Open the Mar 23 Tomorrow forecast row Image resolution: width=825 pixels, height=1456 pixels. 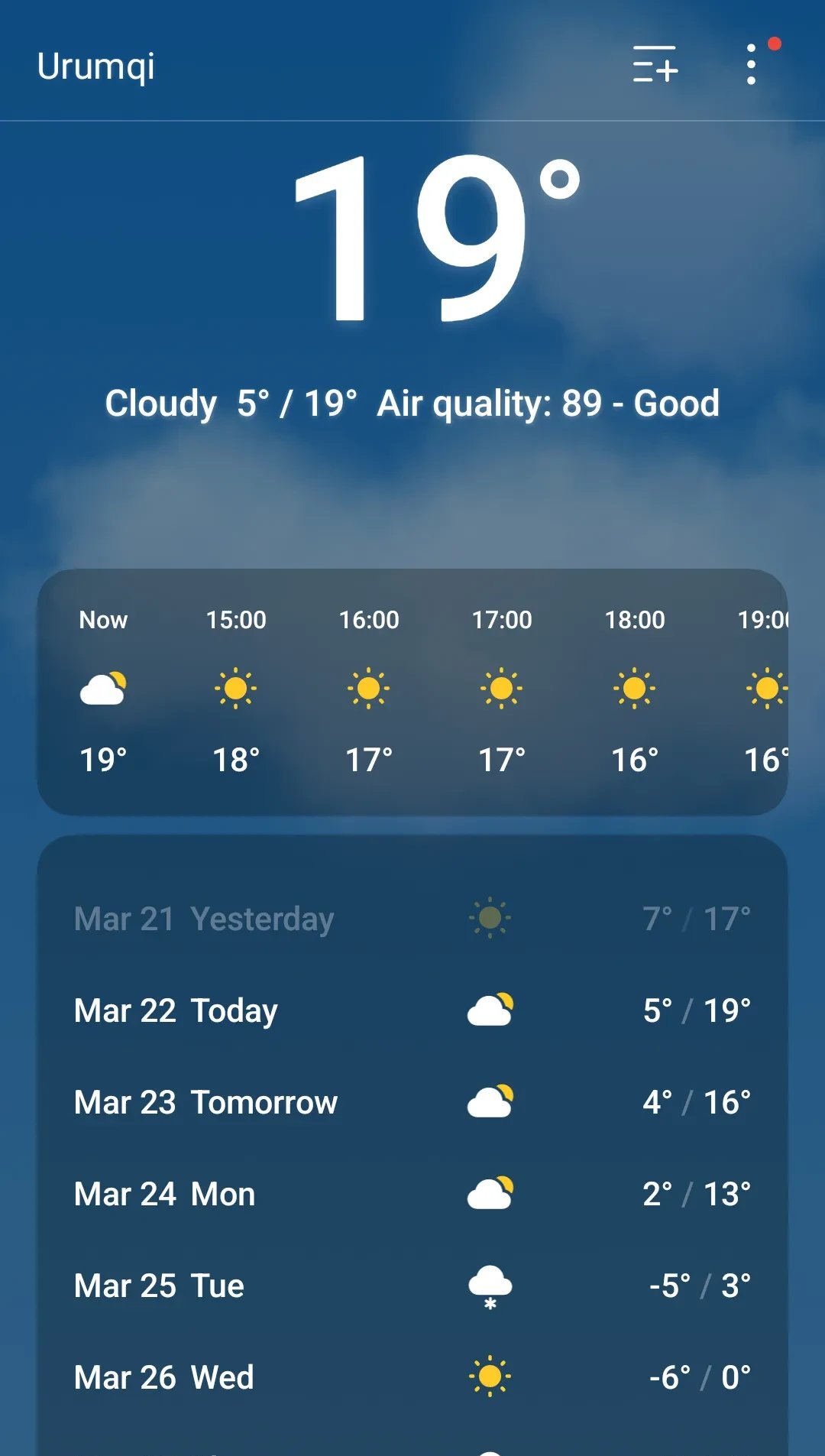(412, 1102)
